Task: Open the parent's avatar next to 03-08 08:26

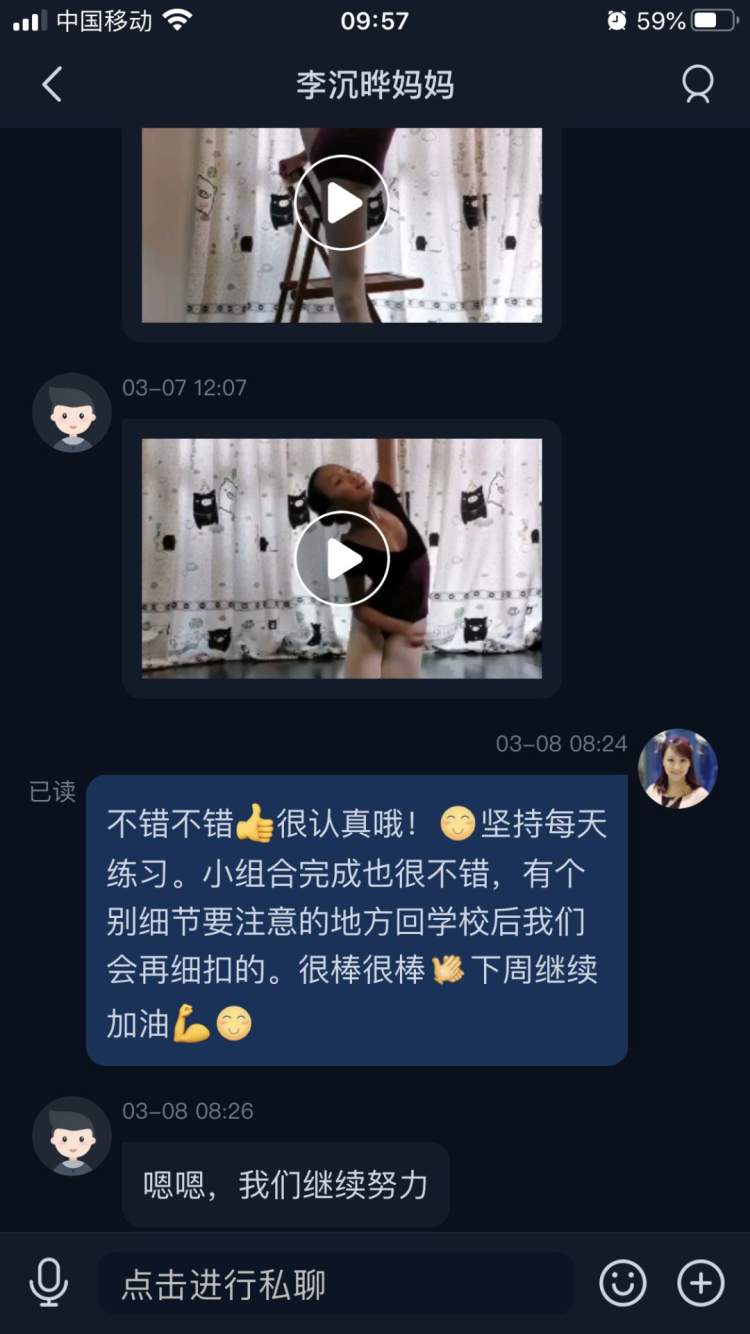Action: (x=72, y=1136)
